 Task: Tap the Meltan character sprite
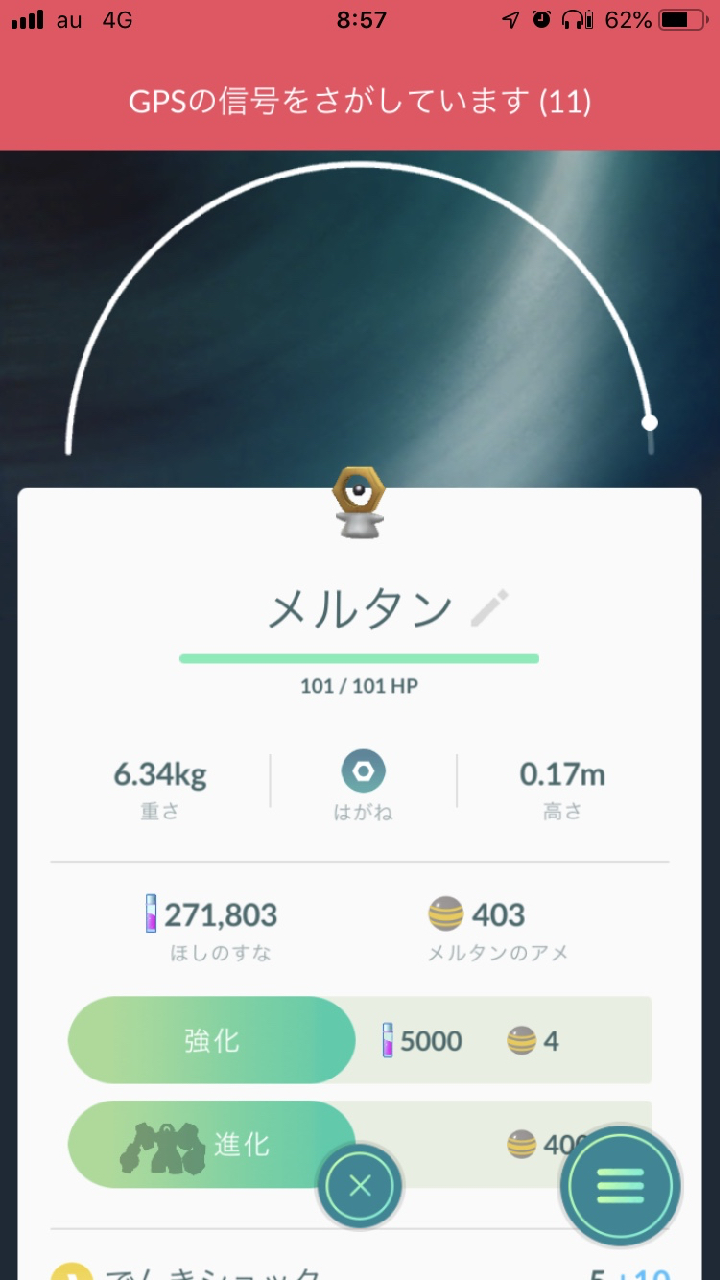point(360,502)
